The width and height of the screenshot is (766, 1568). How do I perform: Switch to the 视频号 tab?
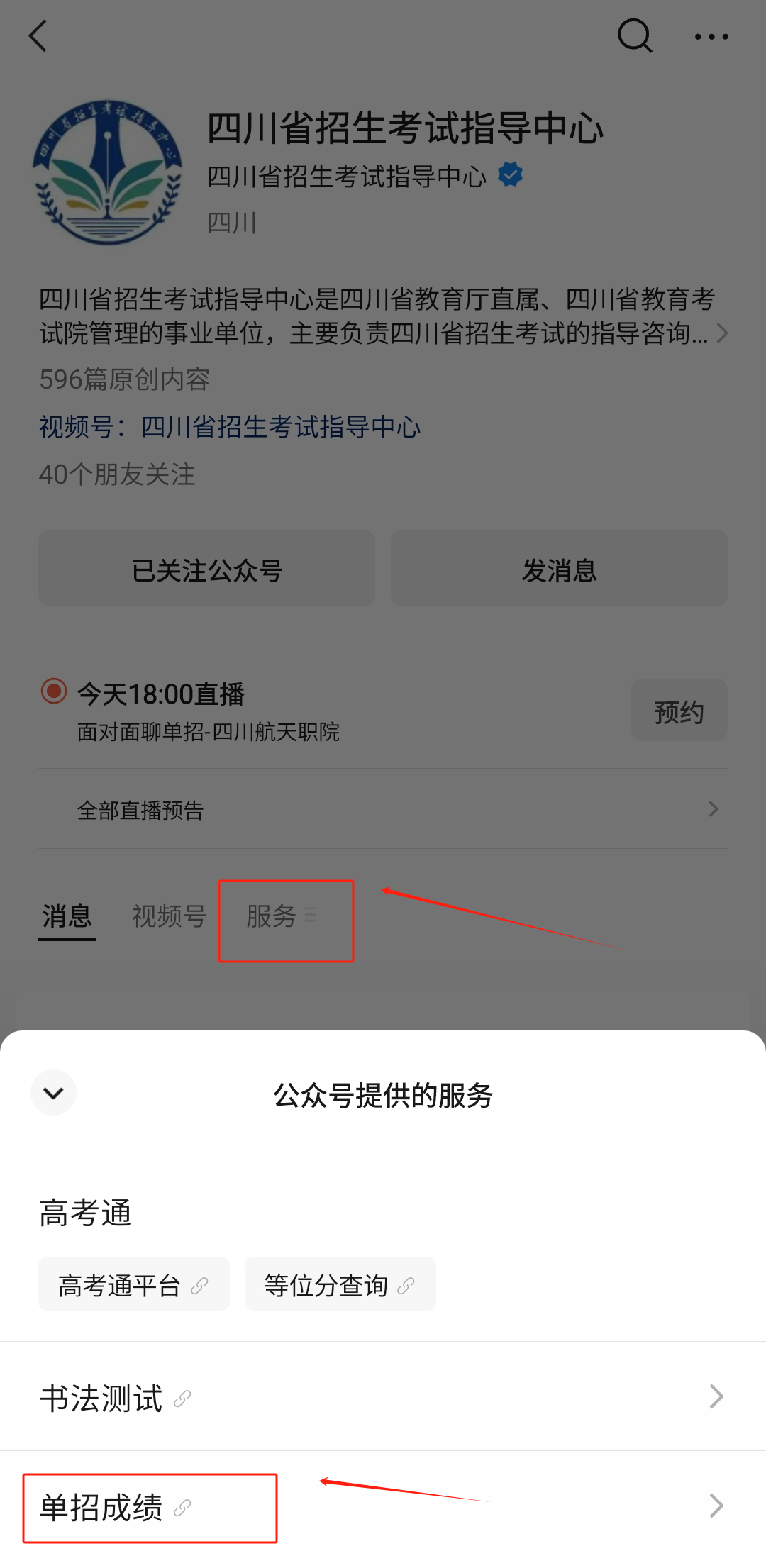tap(169, 916)
